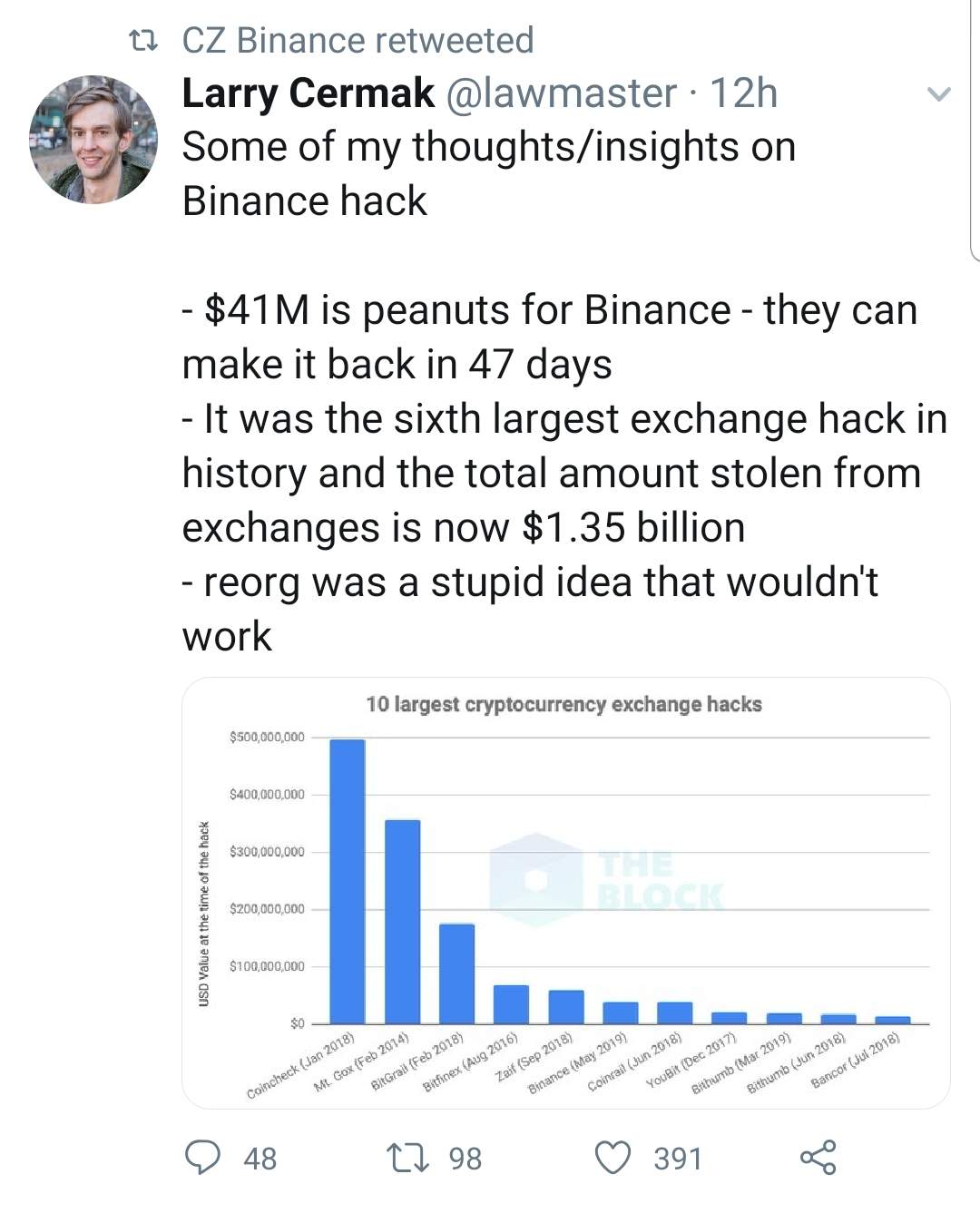Image resolution: width=980 pixels, height=1223 pixels.
Task: Open Larry Cermak's profile picture
Action: coord(93,140)
